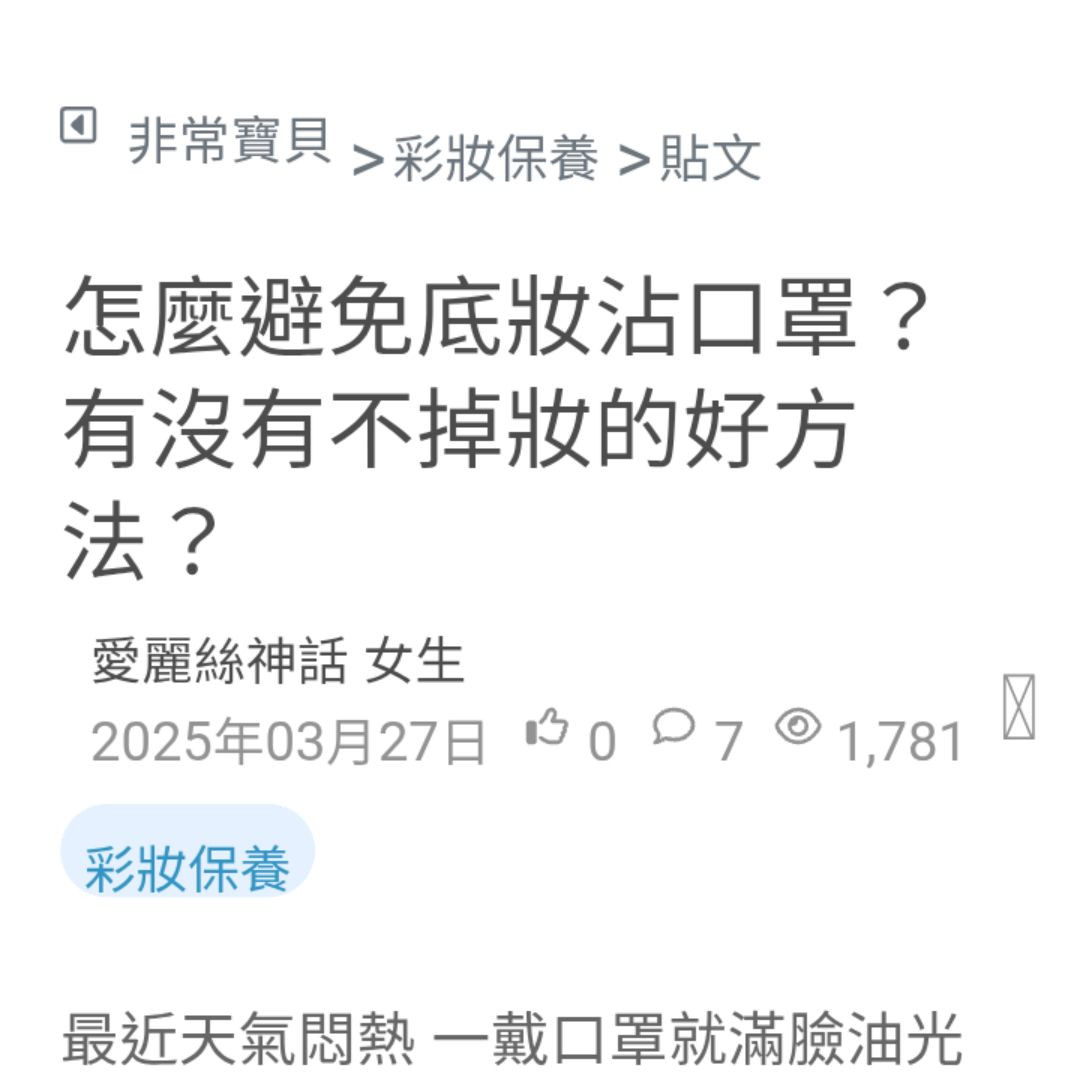View author 愛麗絲神話's profile
1080x1080 pixels.
click(218, 662)
